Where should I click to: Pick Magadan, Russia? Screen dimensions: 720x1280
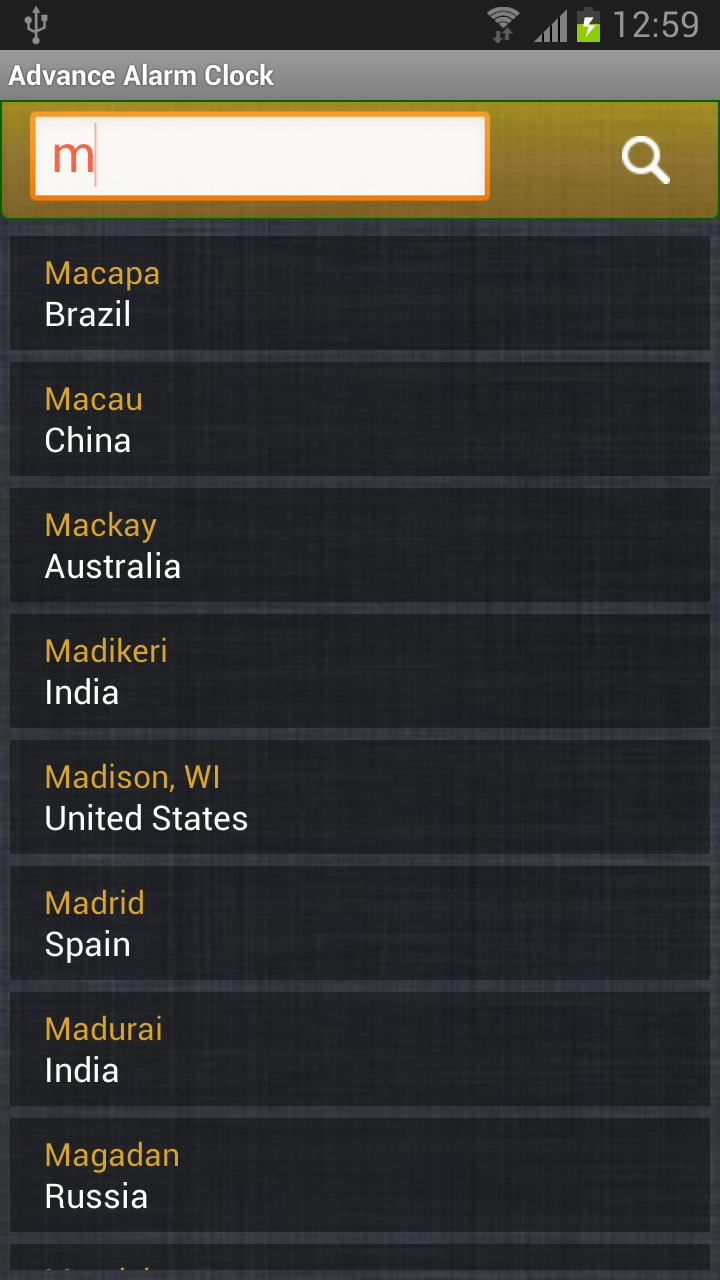(x=360, y=1175)
